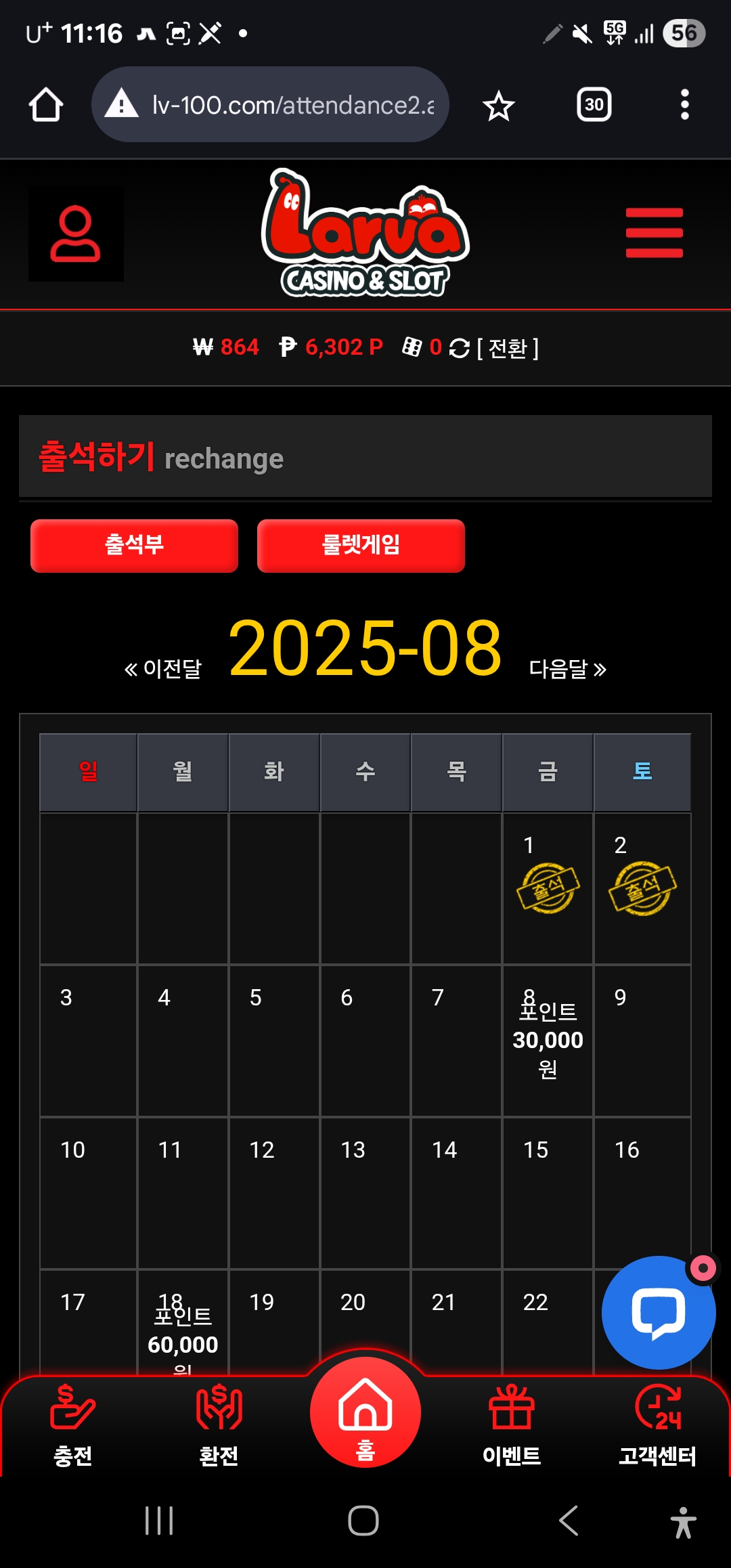Open the browser tab switcher

594,105
